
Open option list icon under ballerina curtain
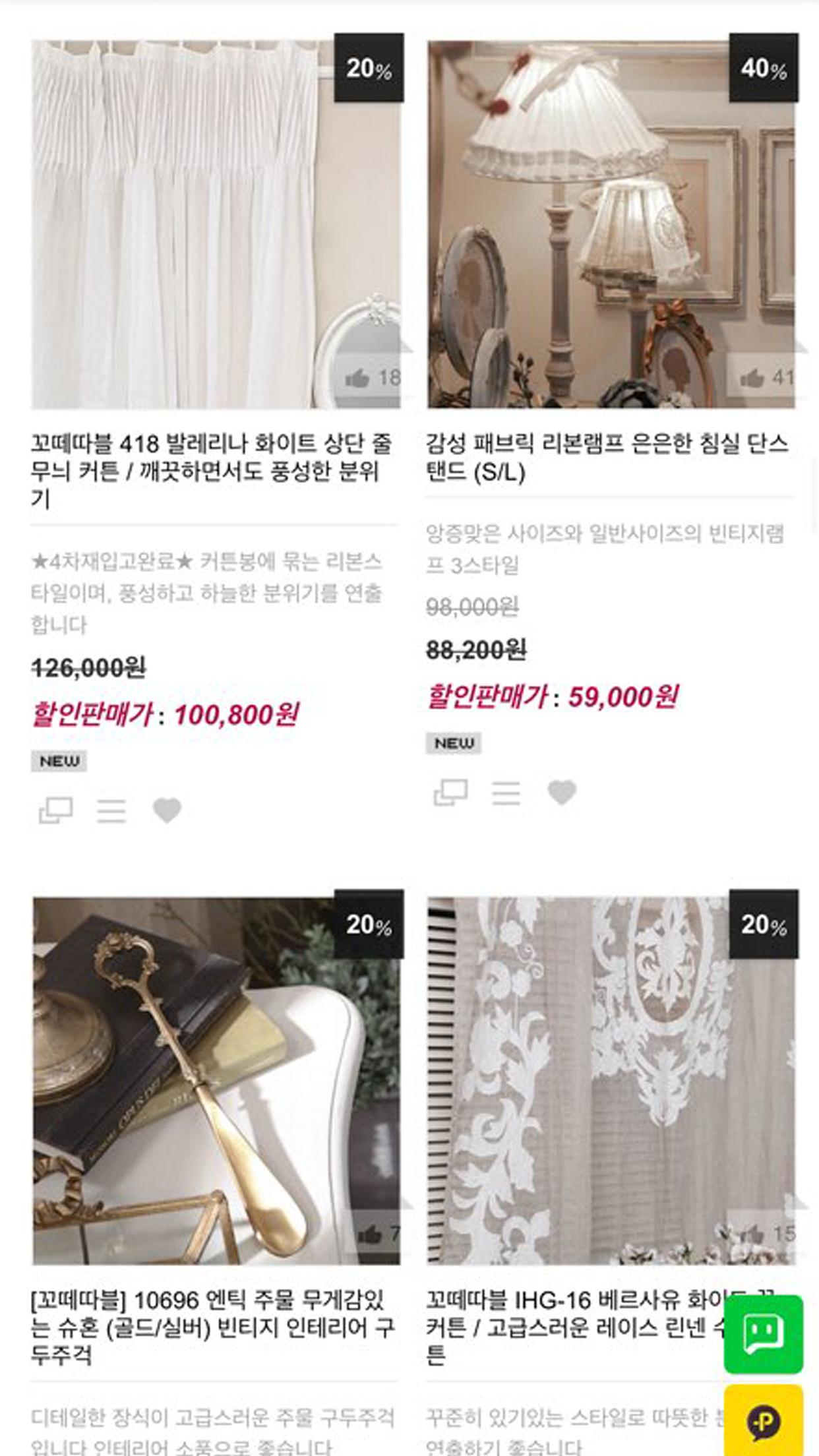[111, 810]
